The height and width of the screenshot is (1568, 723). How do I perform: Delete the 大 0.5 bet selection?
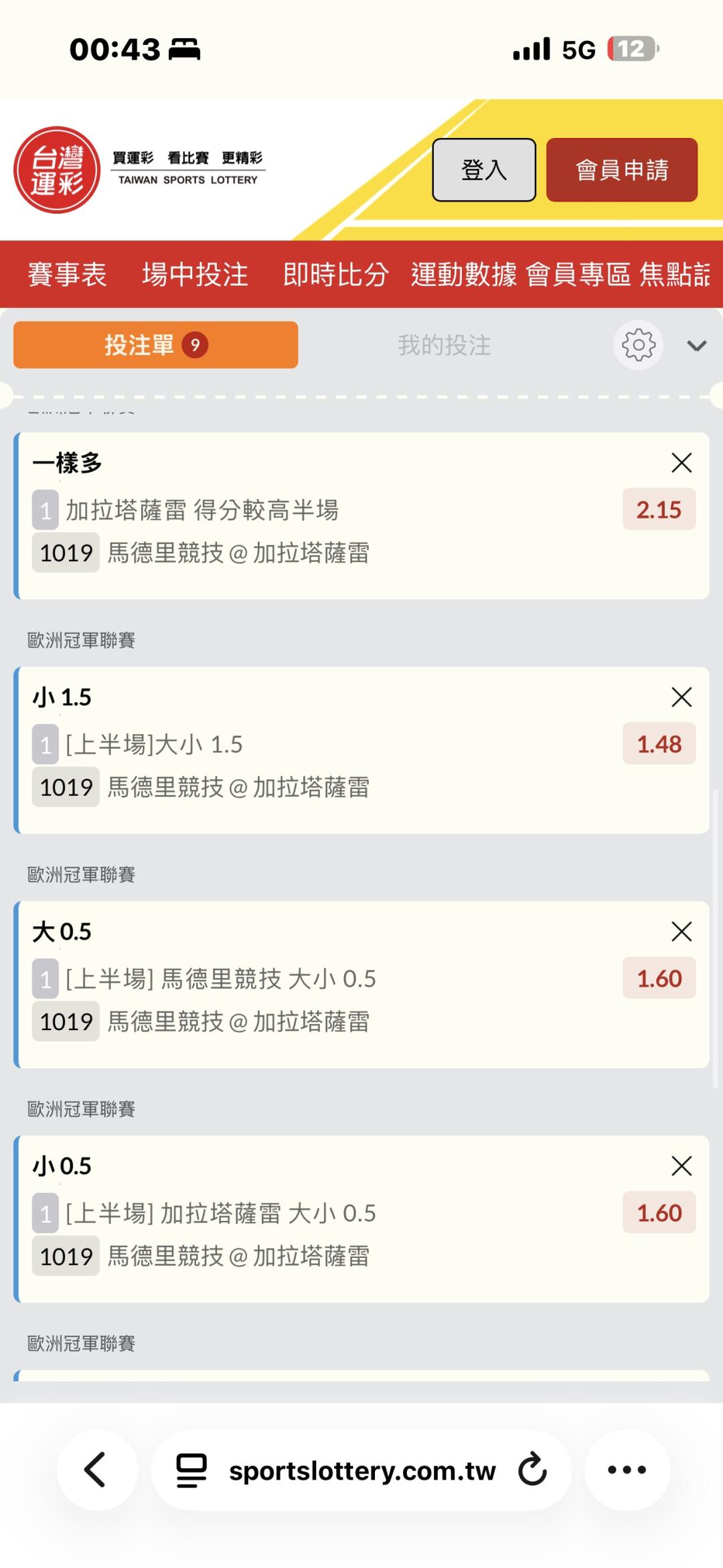681,932
